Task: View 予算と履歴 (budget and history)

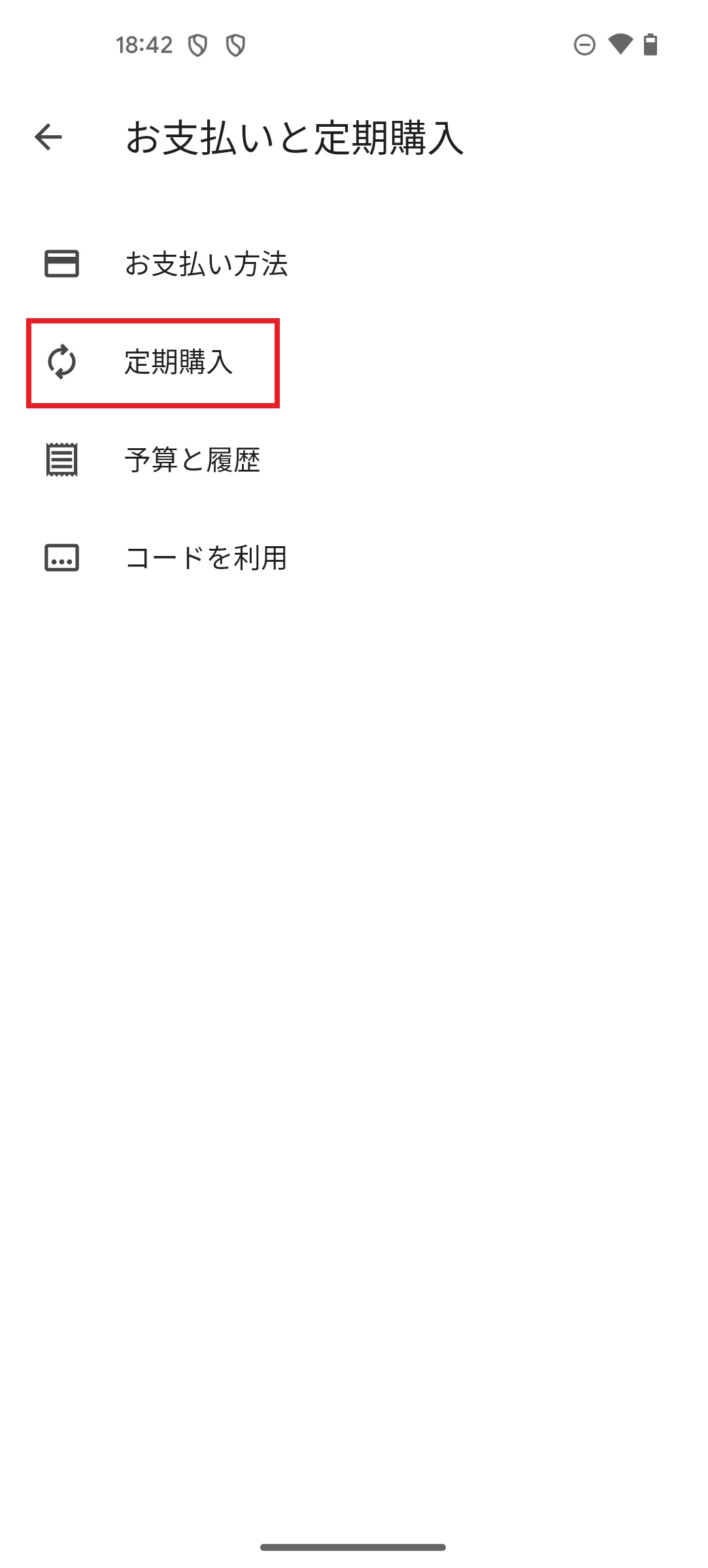Action: (x=192, y=460)
